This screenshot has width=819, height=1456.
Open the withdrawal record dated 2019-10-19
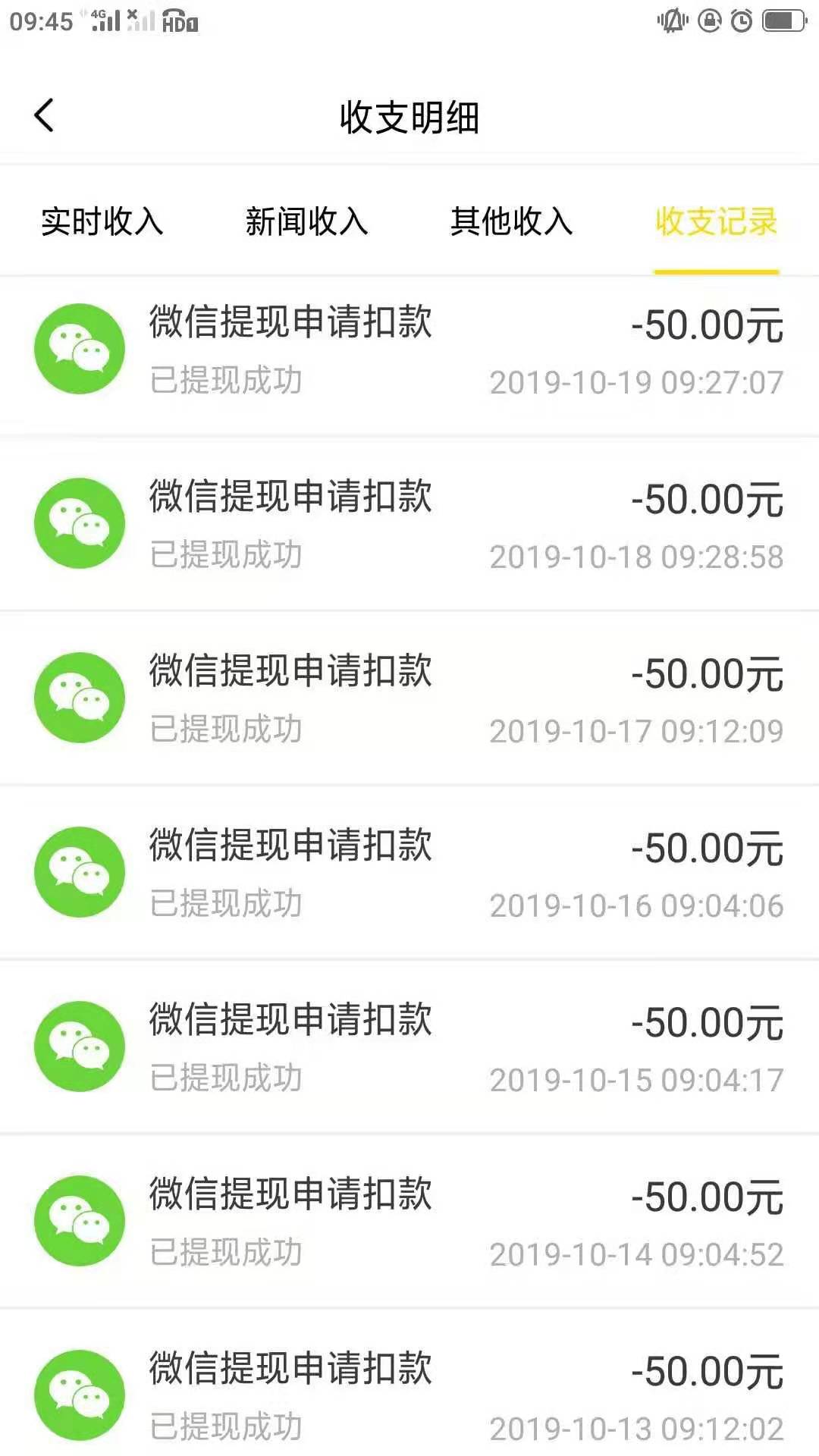409,349
